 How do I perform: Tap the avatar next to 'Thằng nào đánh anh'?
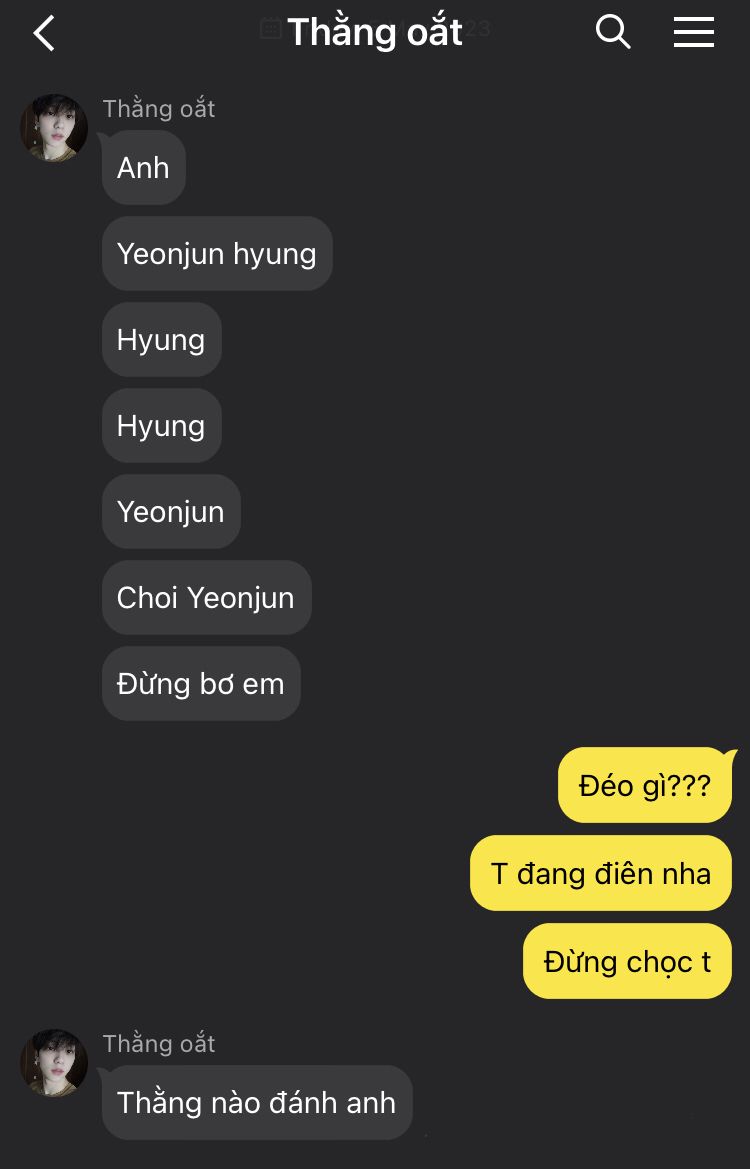54,1063
